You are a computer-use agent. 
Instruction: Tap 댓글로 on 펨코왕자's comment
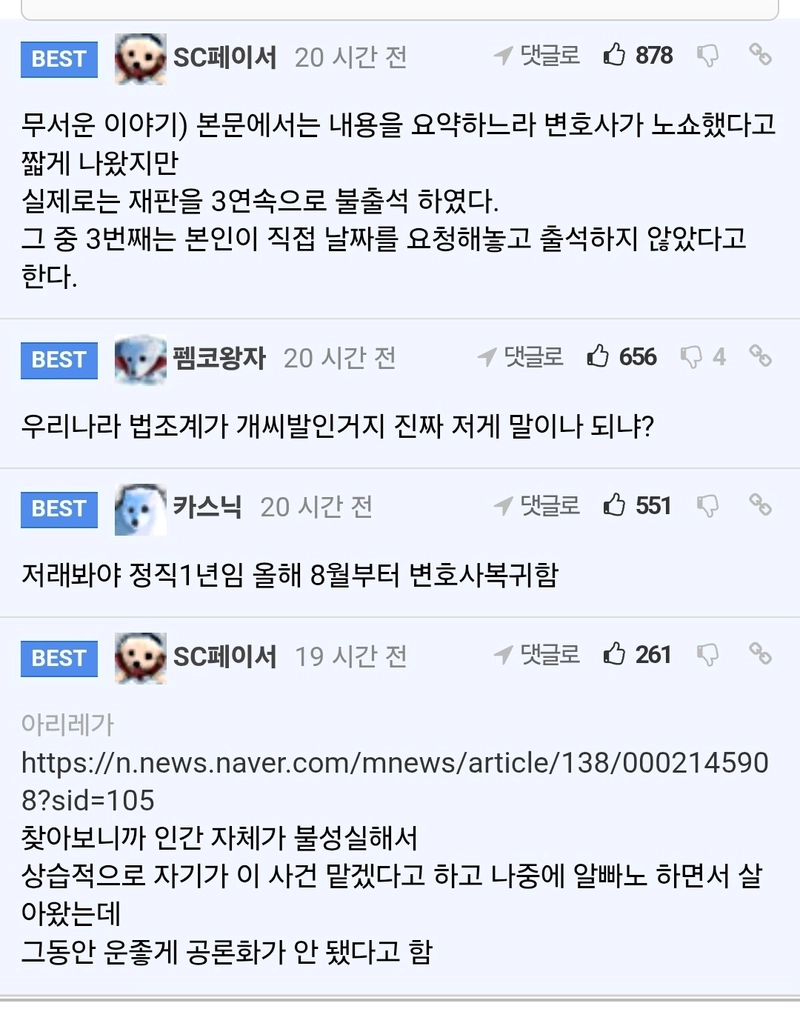click(x=521, y=356)
